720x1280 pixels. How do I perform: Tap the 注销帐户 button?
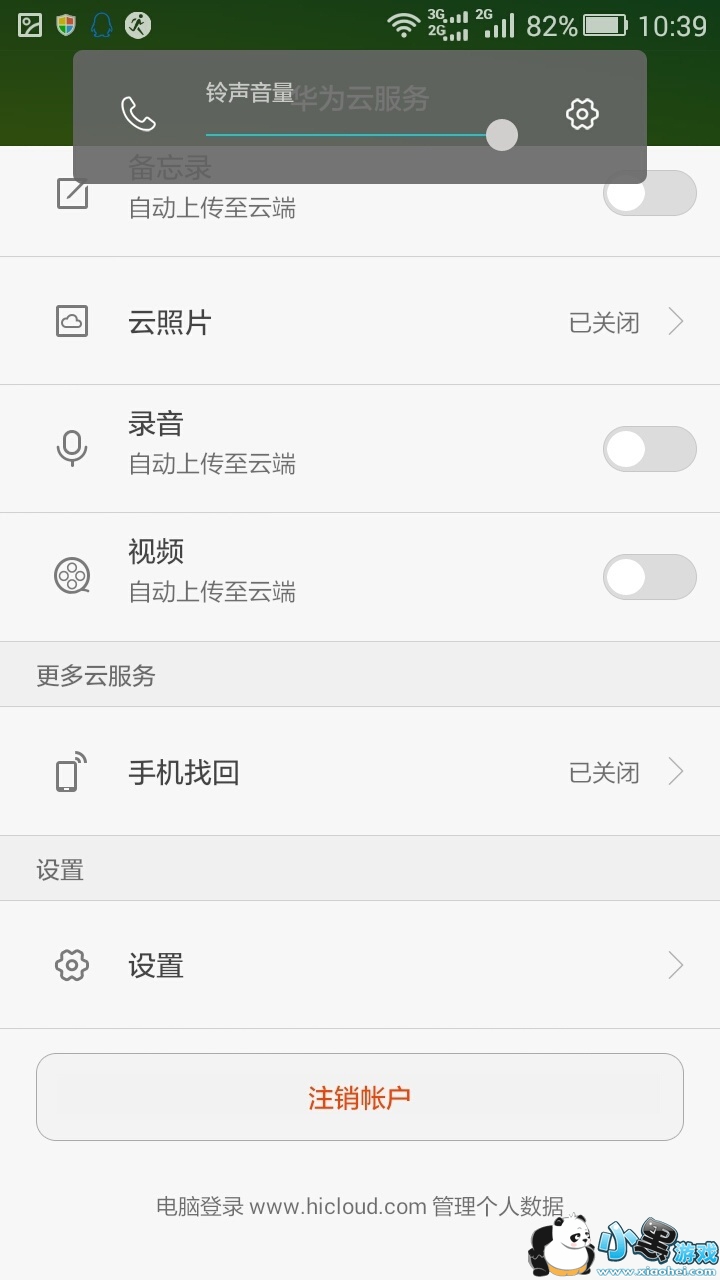click(x=360, y=1097)
